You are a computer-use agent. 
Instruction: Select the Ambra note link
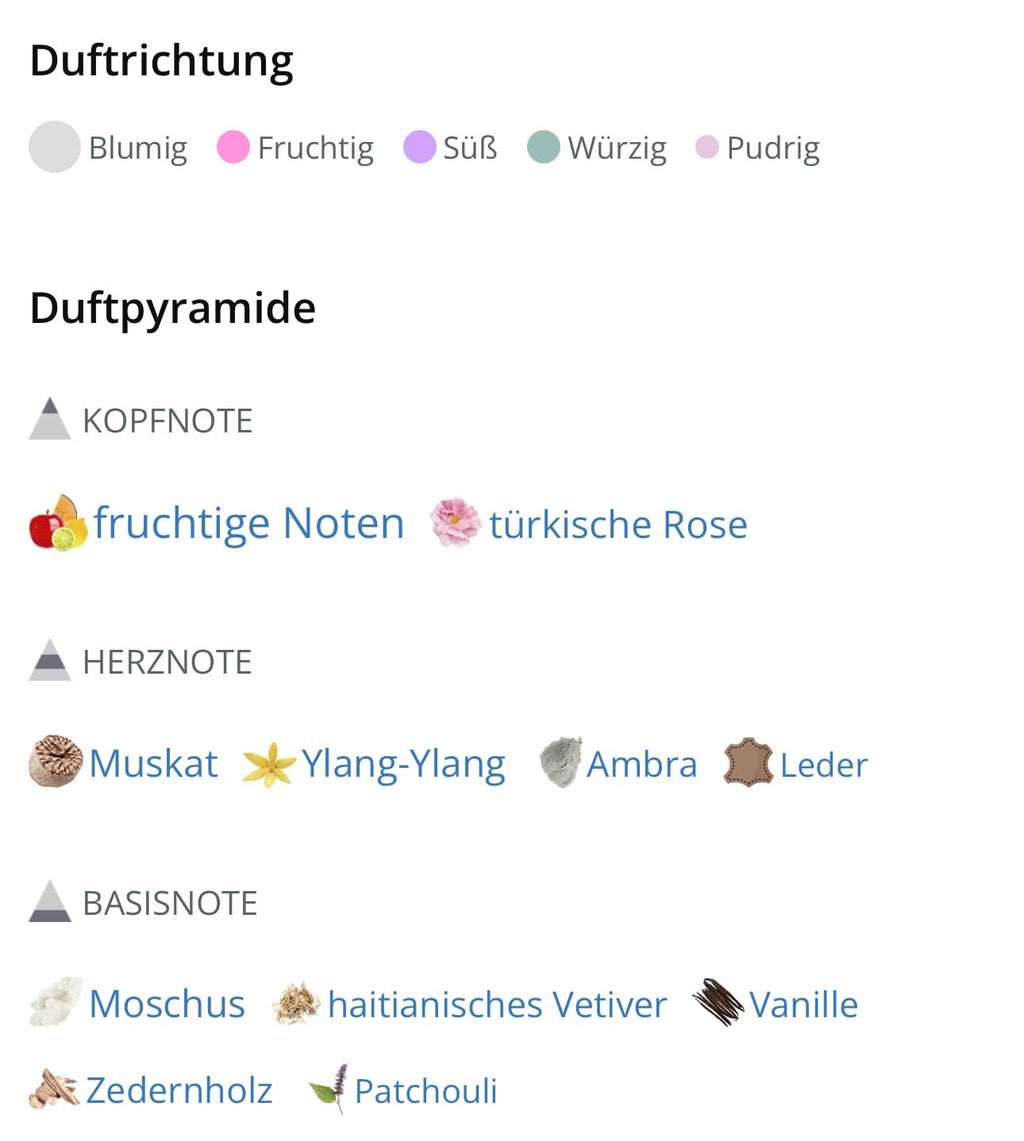point(641,765)
